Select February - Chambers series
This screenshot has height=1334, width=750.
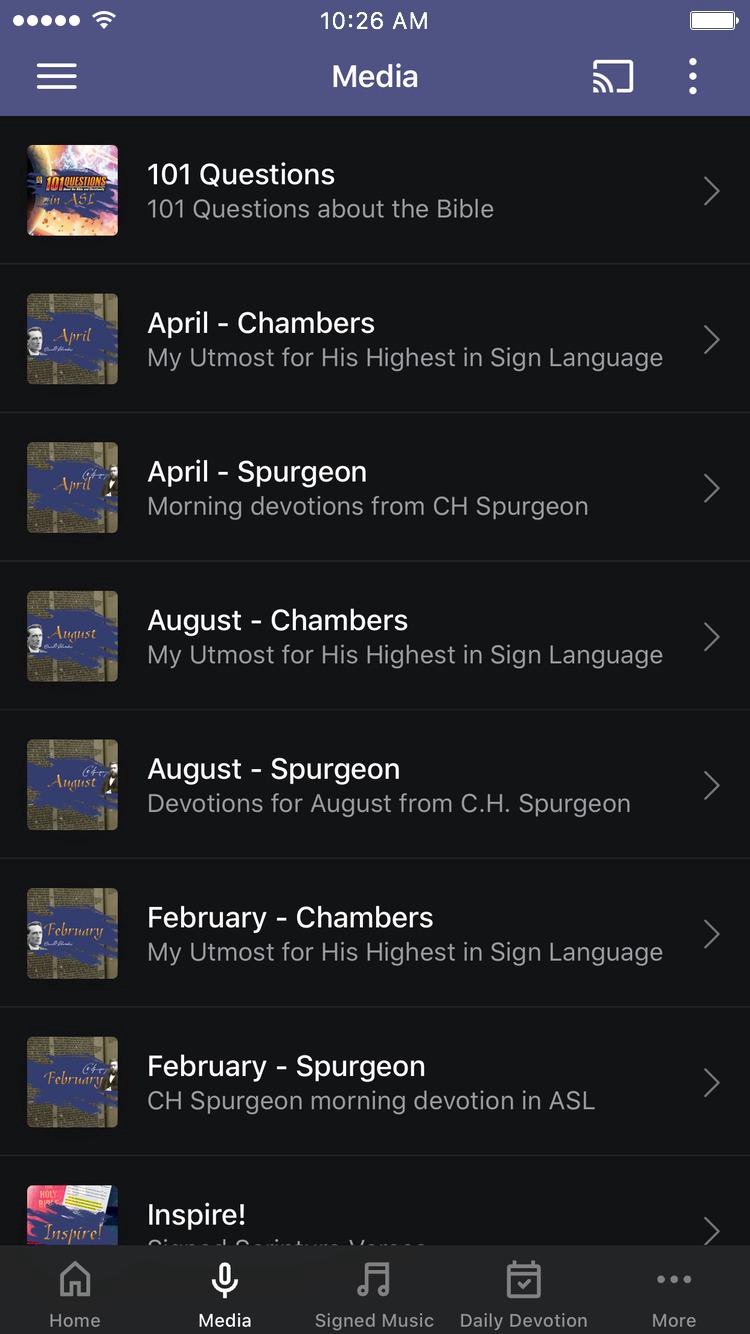pos(375,933)
